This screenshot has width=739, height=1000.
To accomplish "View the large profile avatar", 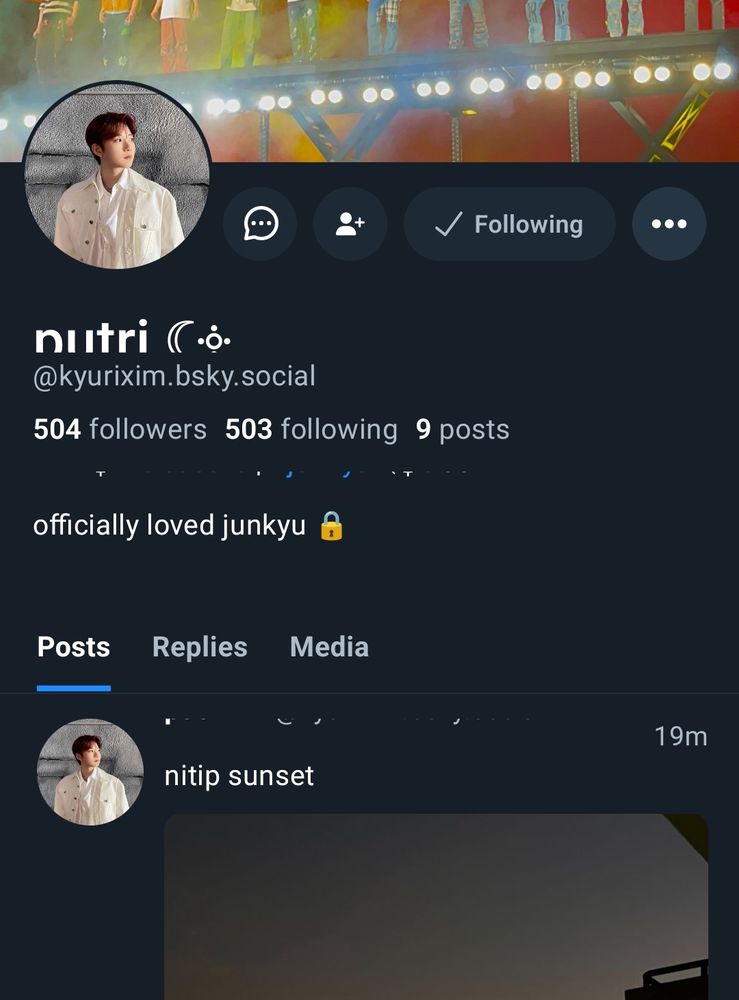I will click(x=117, y=176).
